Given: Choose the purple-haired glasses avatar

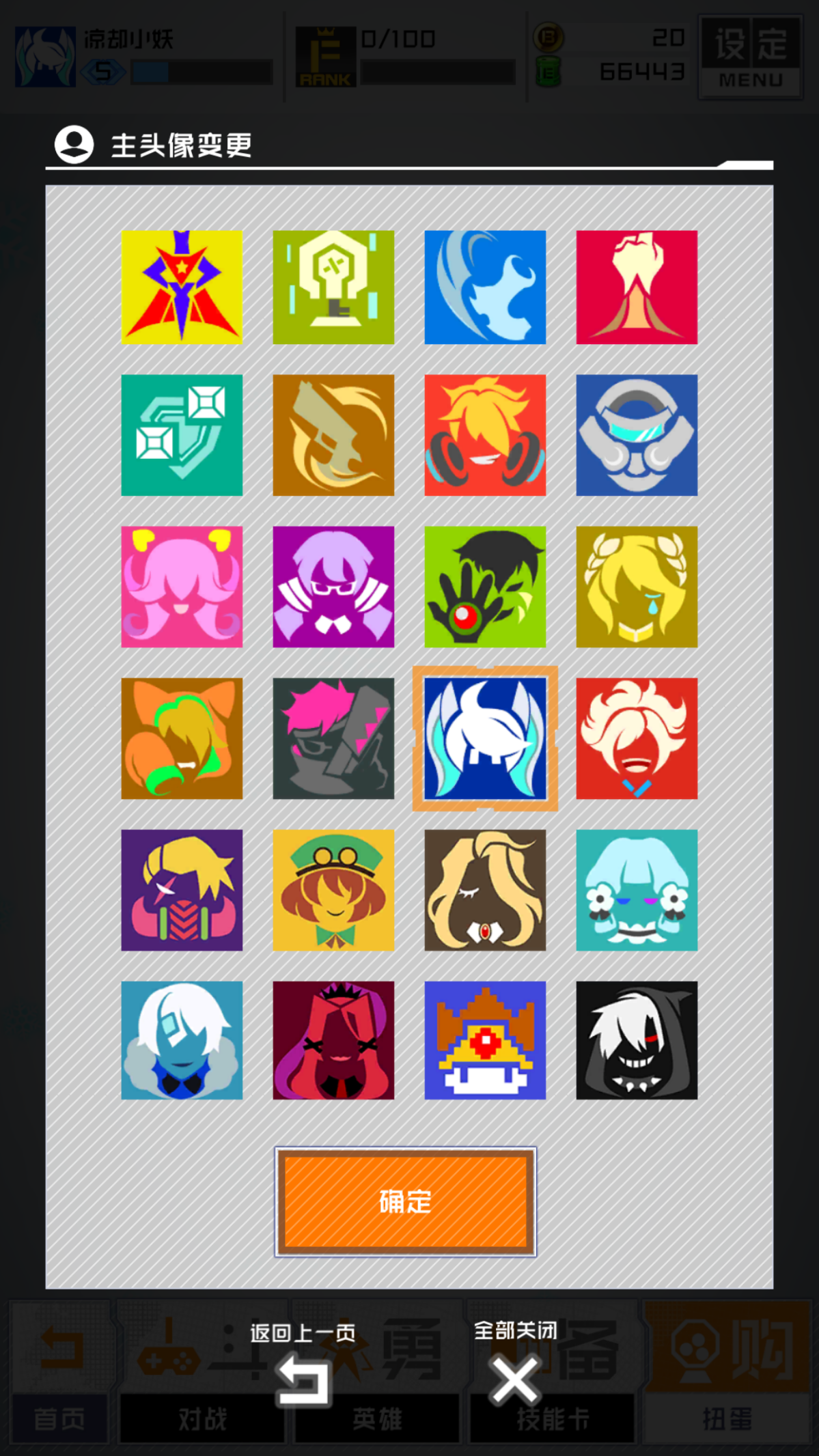Looking at the screenshot, I should 333,587.
